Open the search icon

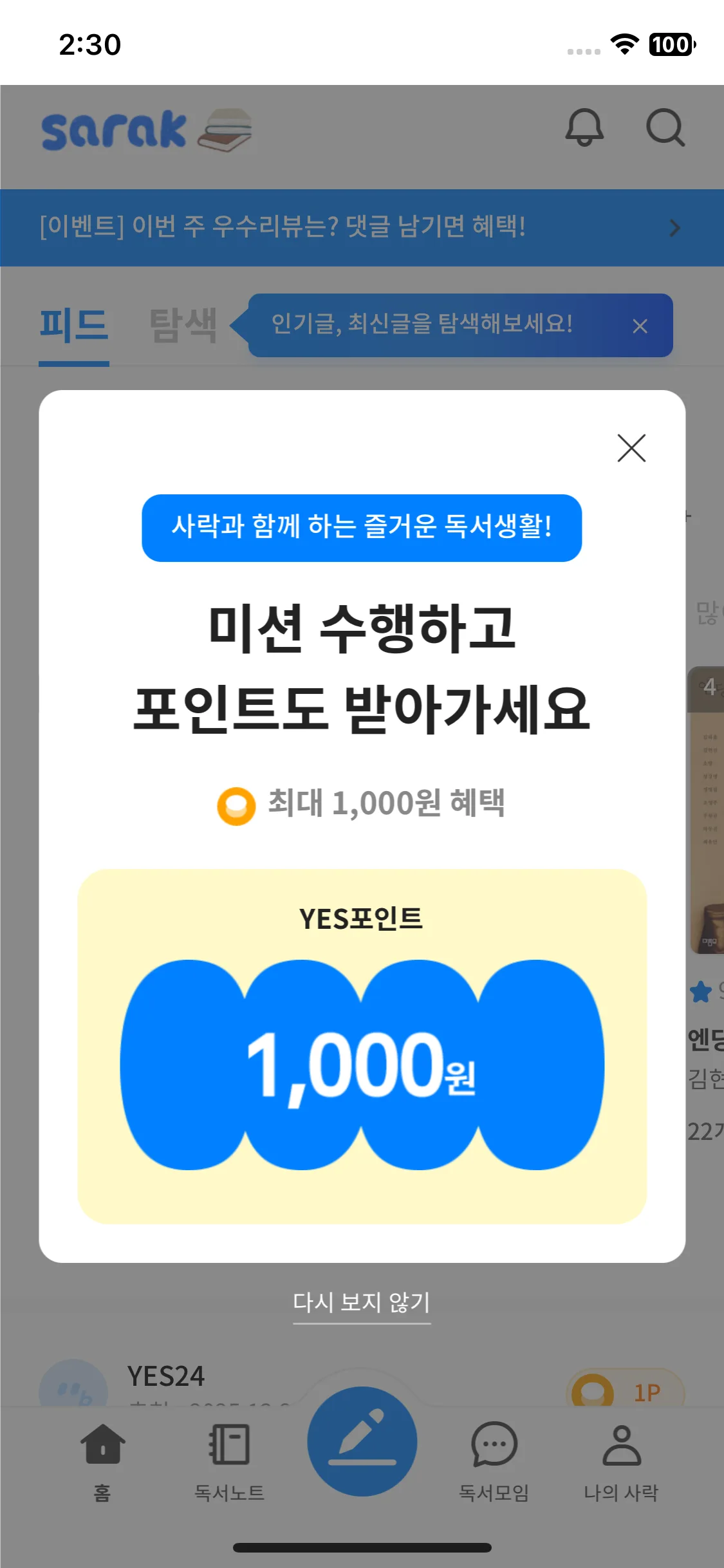coord(665,127)
